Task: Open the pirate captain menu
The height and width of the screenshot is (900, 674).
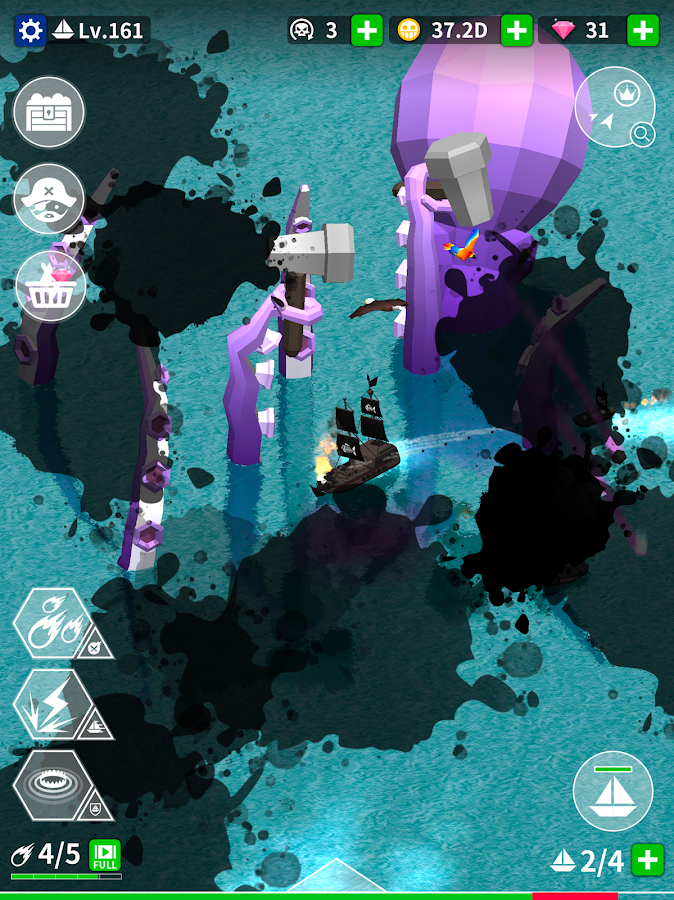Action: tap(49, 198)
